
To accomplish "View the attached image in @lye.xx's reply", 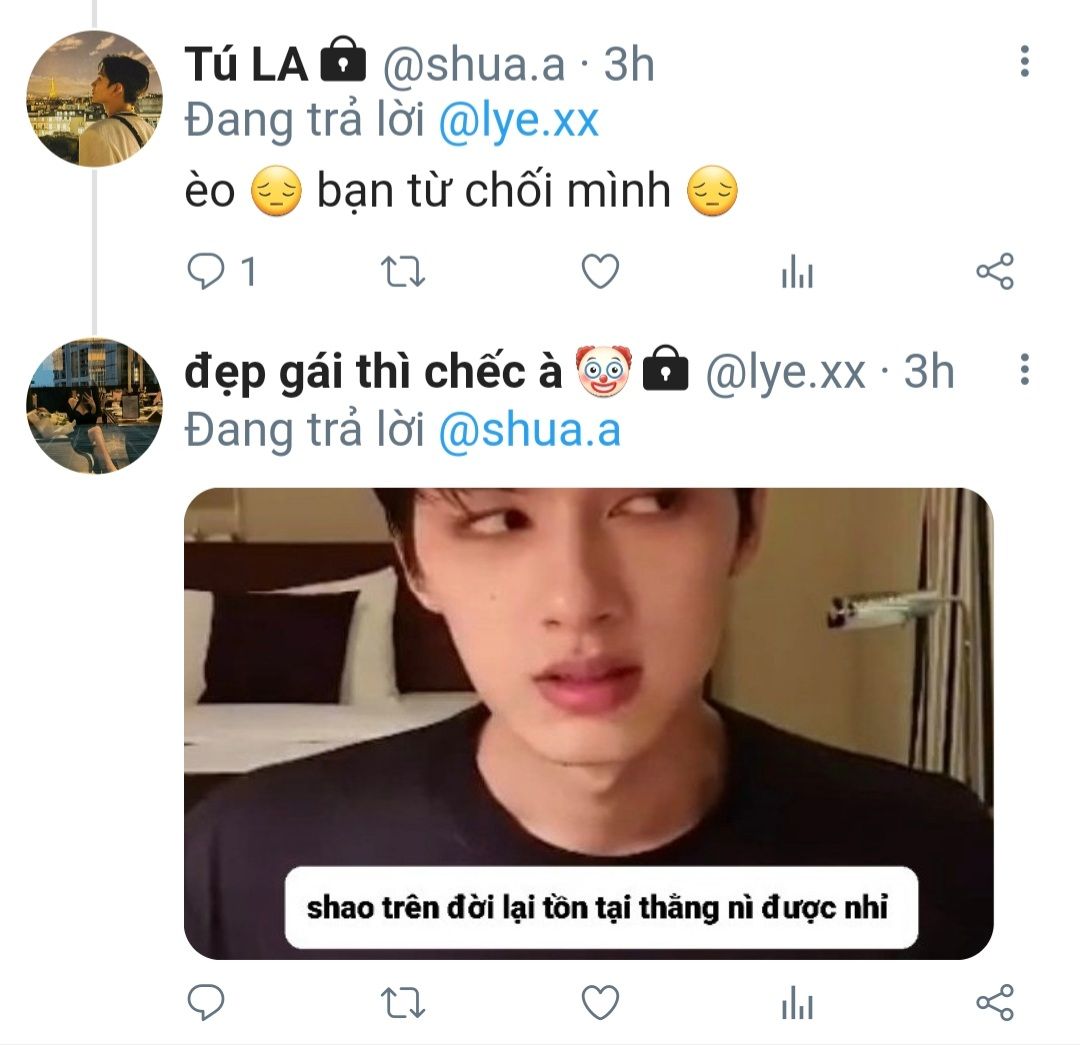I will click(x=588, y=723).
